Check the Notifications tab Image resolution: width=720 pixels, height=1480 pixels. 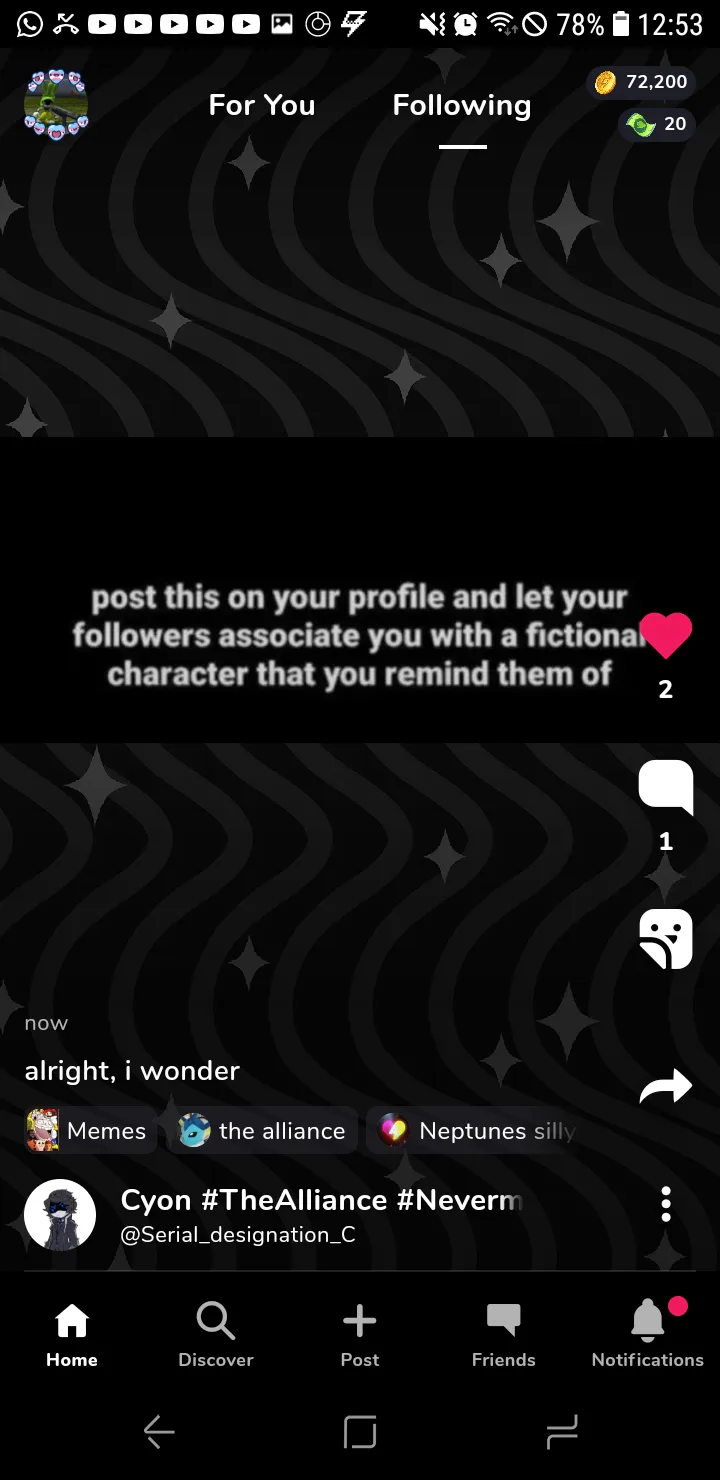click(x=648, y=1335)
